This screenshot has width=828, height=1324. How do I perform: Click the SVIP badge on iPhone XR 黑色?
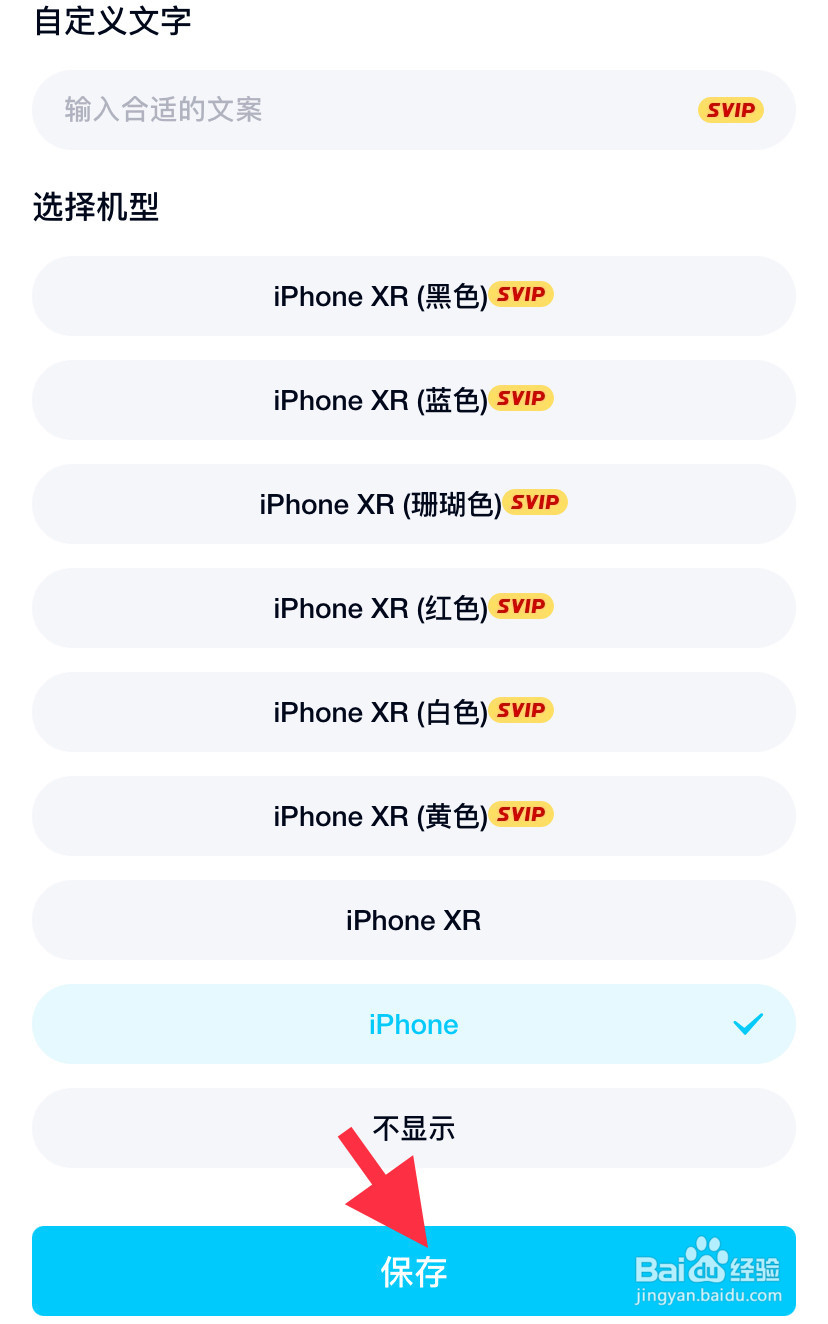pos(521,295)
